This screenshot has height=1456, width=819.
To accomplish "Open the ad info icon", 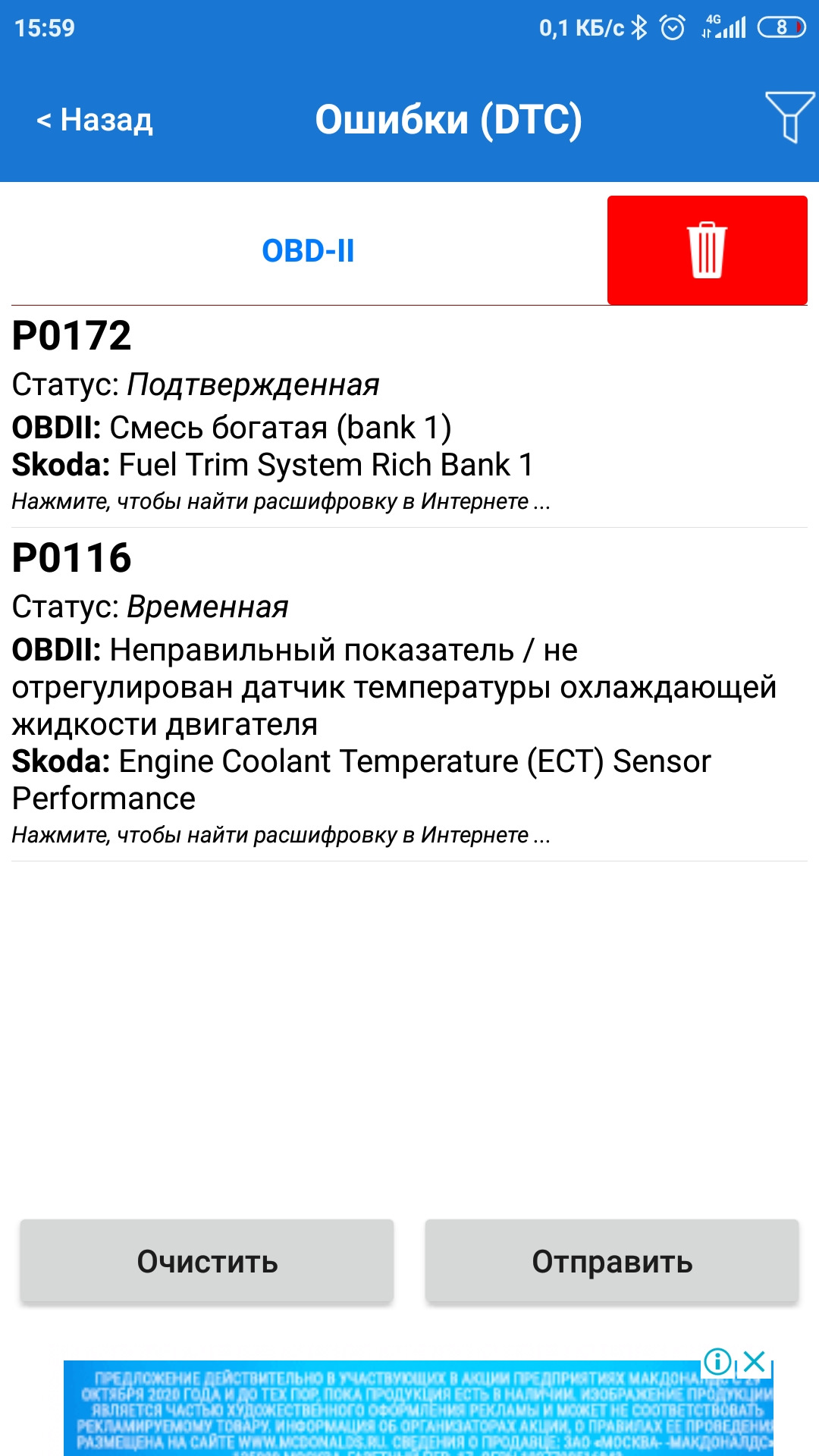I will (x=717, y=1362).
